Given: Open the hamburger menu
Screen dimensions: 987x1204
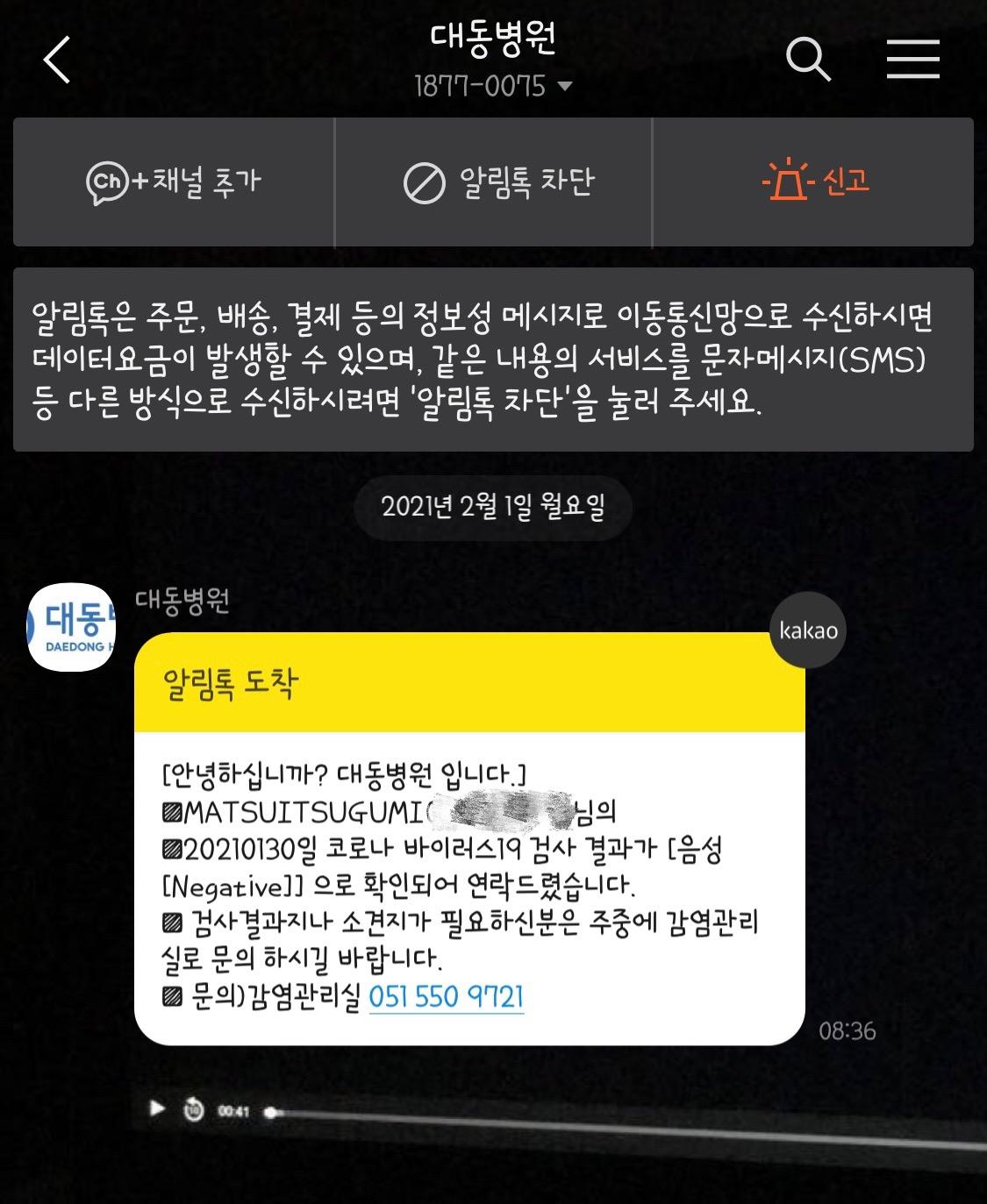Looking at the screenshot, I should pos(912,61).
